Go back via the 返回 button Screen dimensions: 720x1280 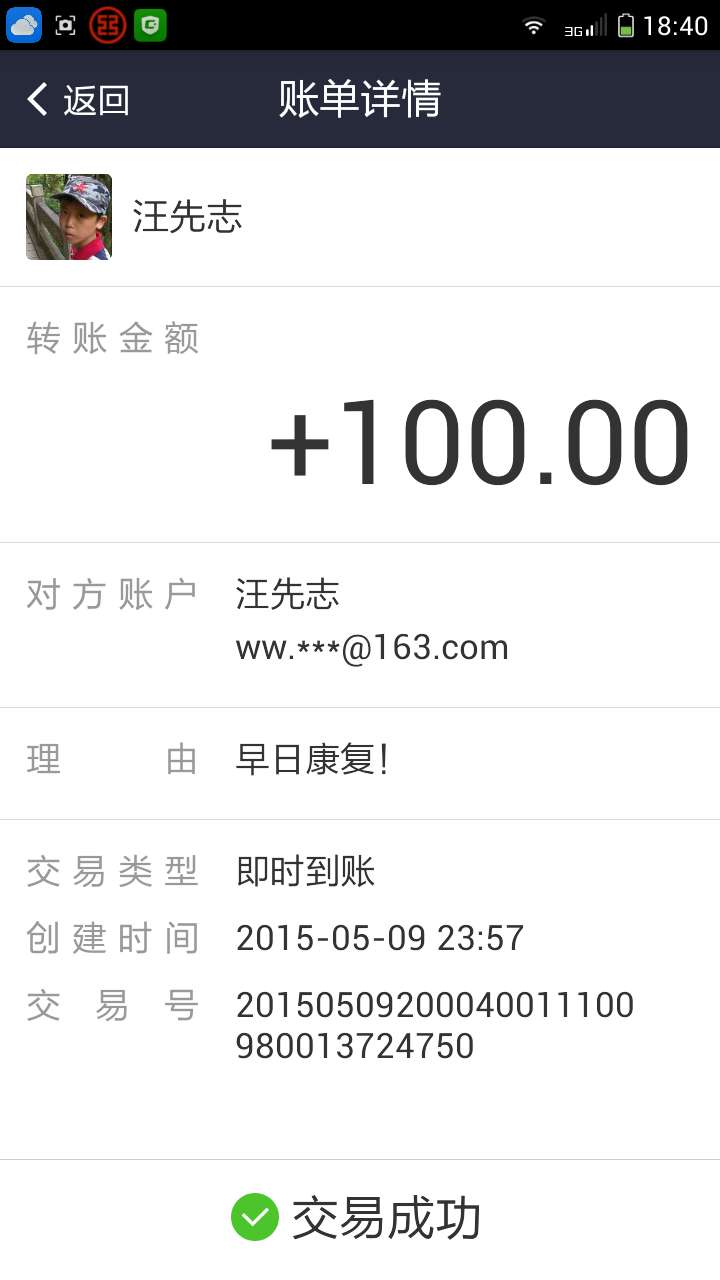click(x=78, y=100)
